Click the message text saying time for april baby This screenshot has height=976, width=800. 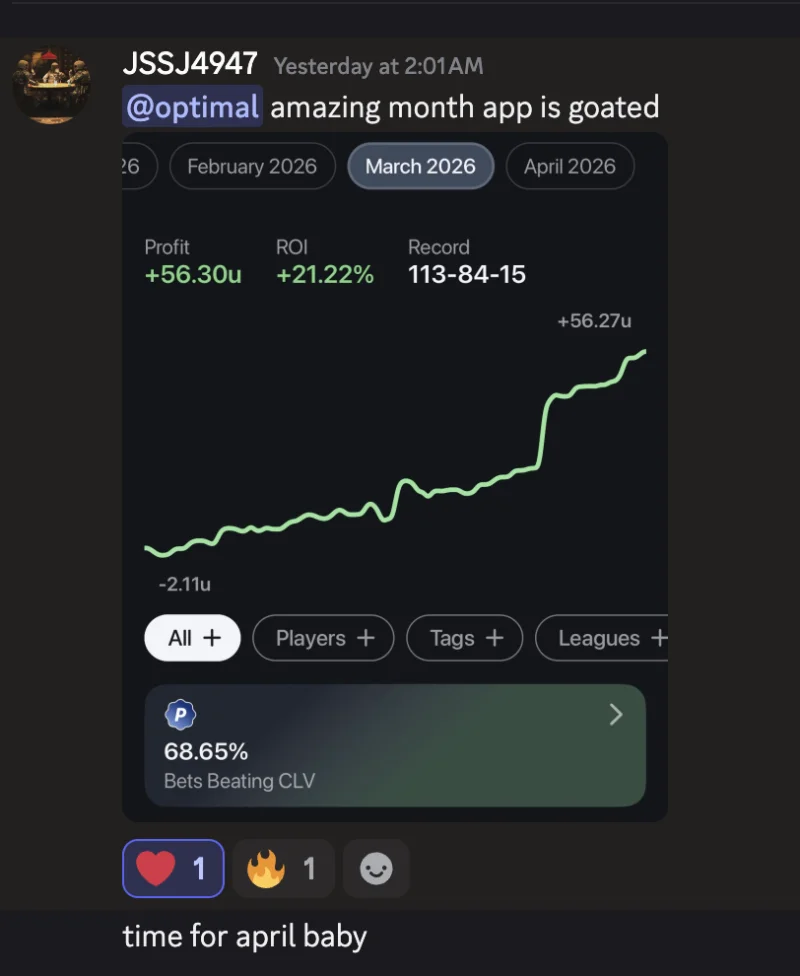[244, 937]
